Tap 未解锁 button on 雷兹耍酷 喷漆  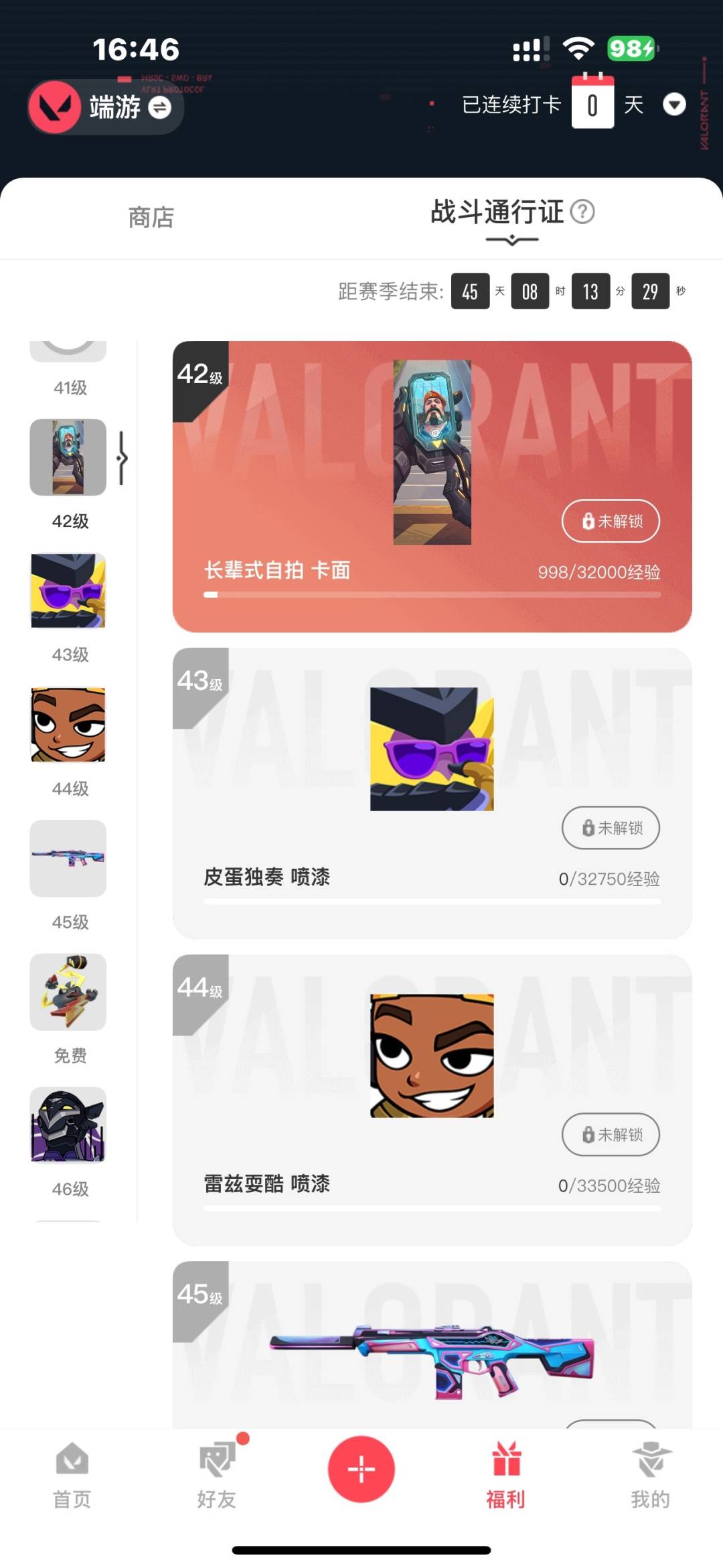[x=611, y=1135]
